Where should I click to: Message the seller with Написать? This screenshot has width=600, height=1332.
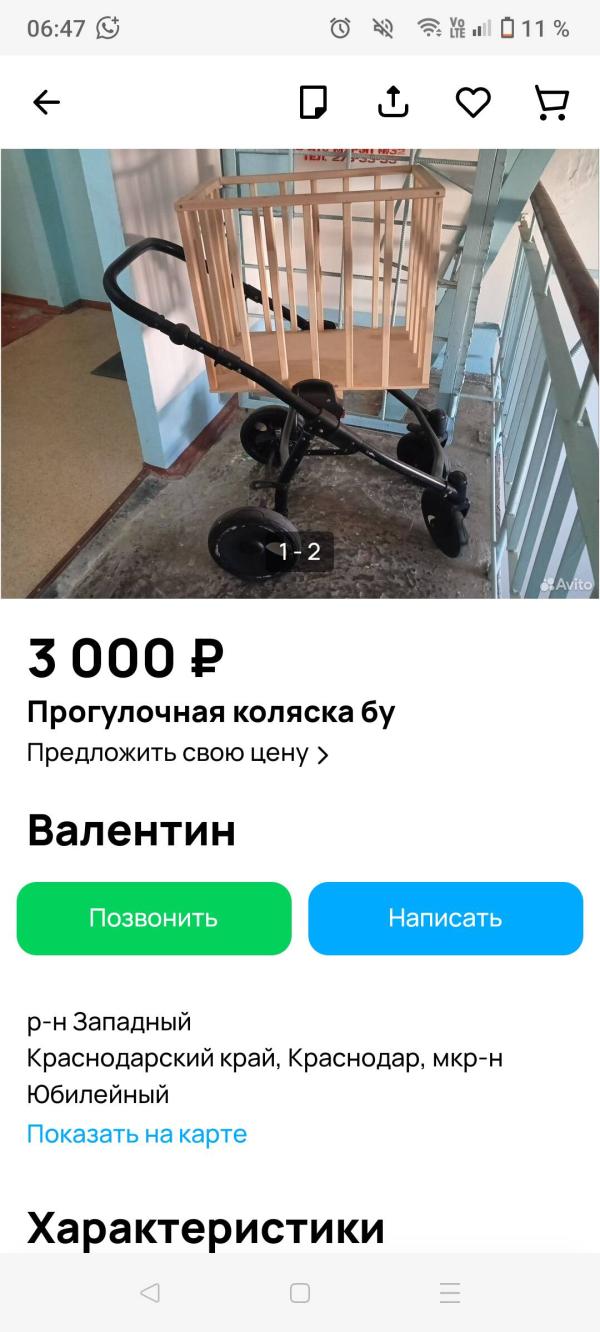tap(445, 918)
